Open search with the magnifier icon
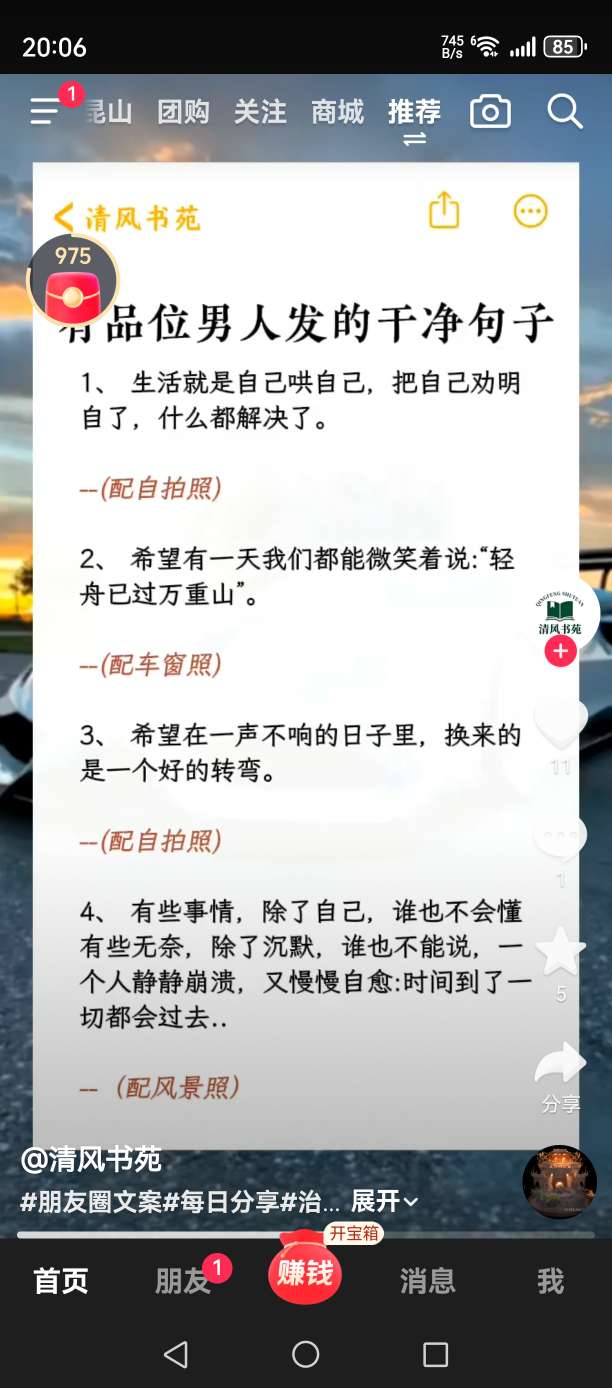This screenshot has width=612, height=1388. [x=564, y=111]
